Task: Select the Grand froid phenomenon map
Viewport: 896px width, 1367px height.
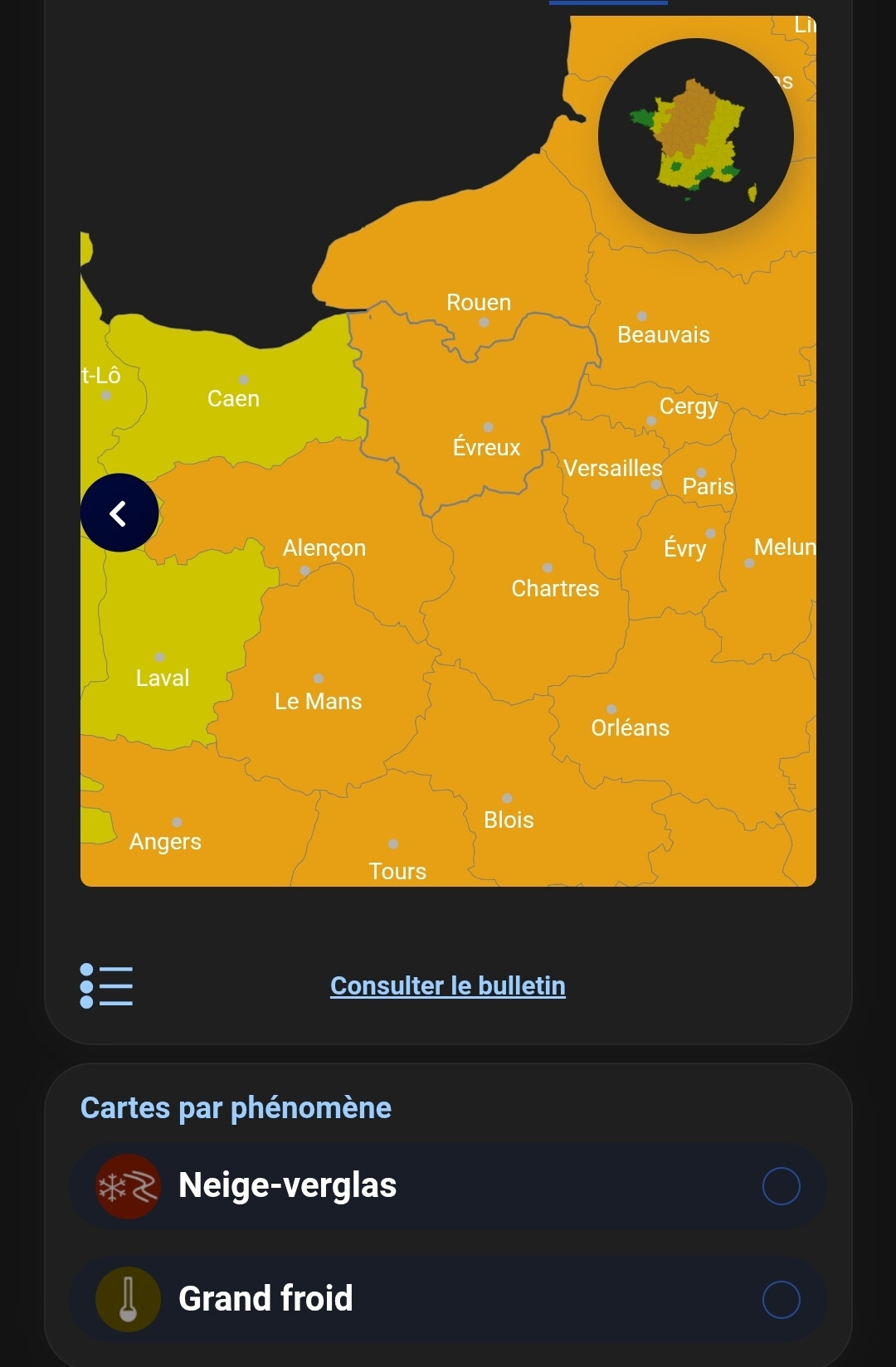Action: [448, 1299]
